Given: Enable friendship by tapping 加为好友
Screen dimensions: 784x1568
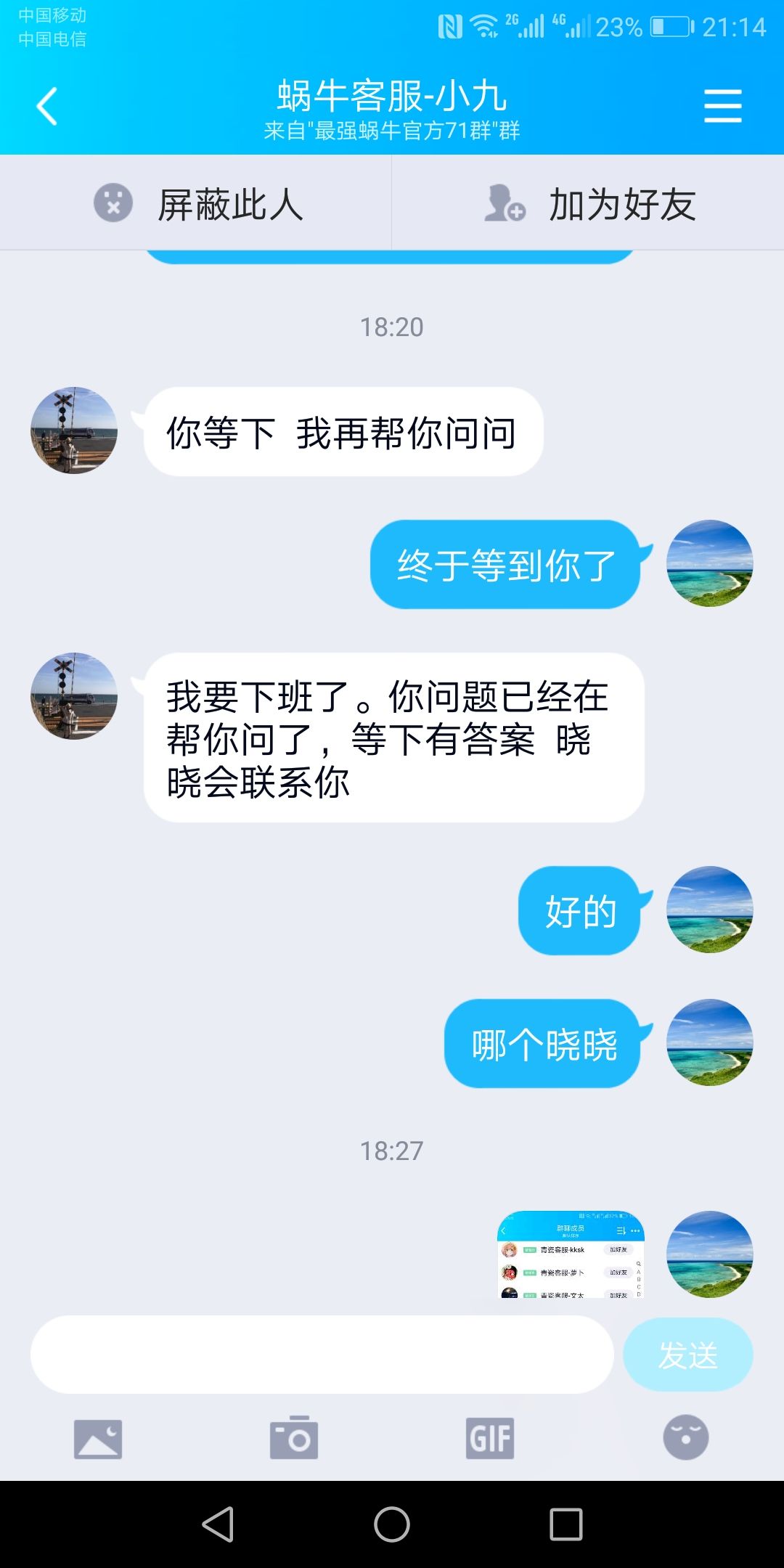Looking at the screenshot, I should point(621,205).
